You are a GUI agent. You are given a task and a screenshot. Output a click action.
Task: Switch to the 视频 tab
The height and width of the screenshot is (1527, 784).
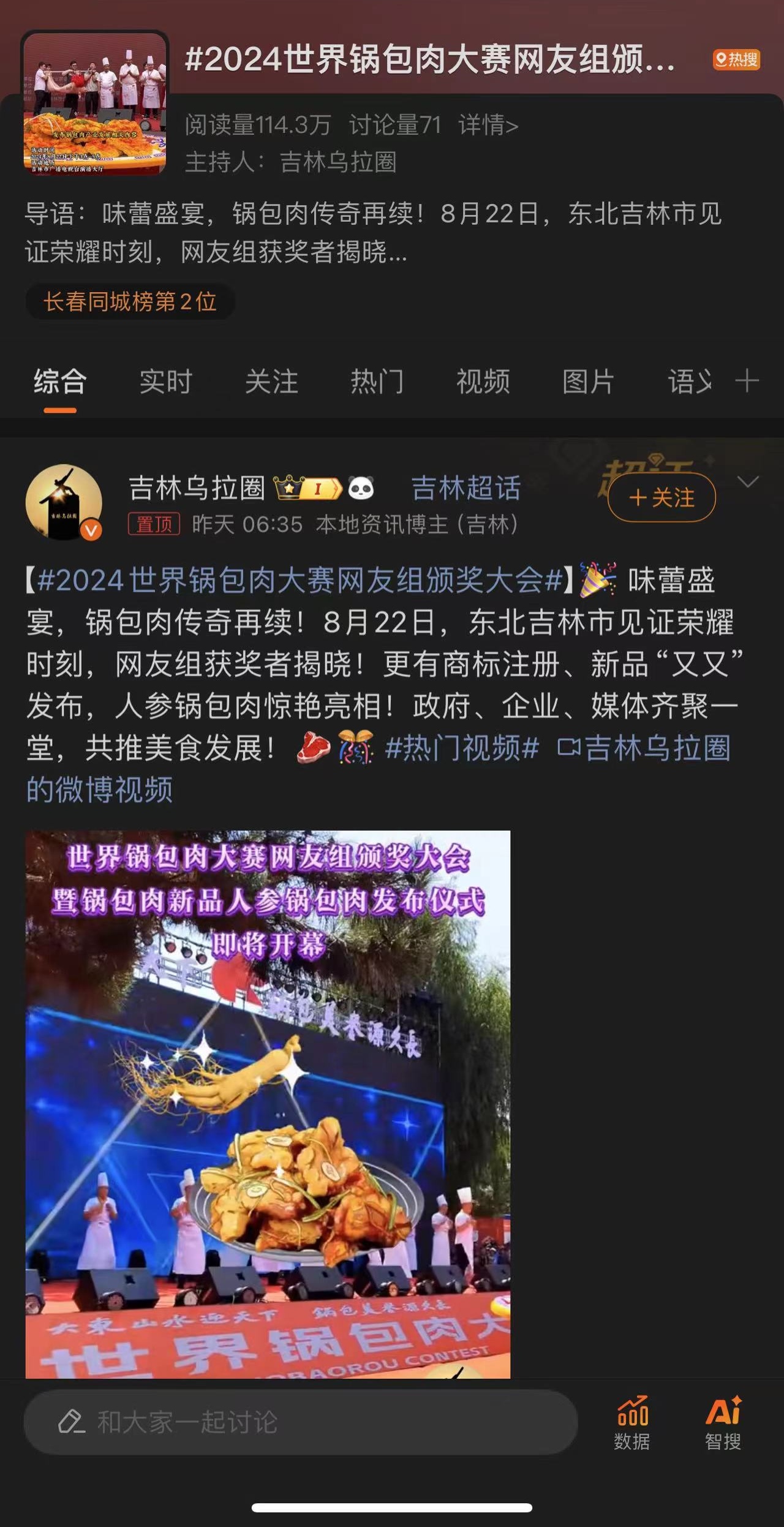click(x=483, y=382)
